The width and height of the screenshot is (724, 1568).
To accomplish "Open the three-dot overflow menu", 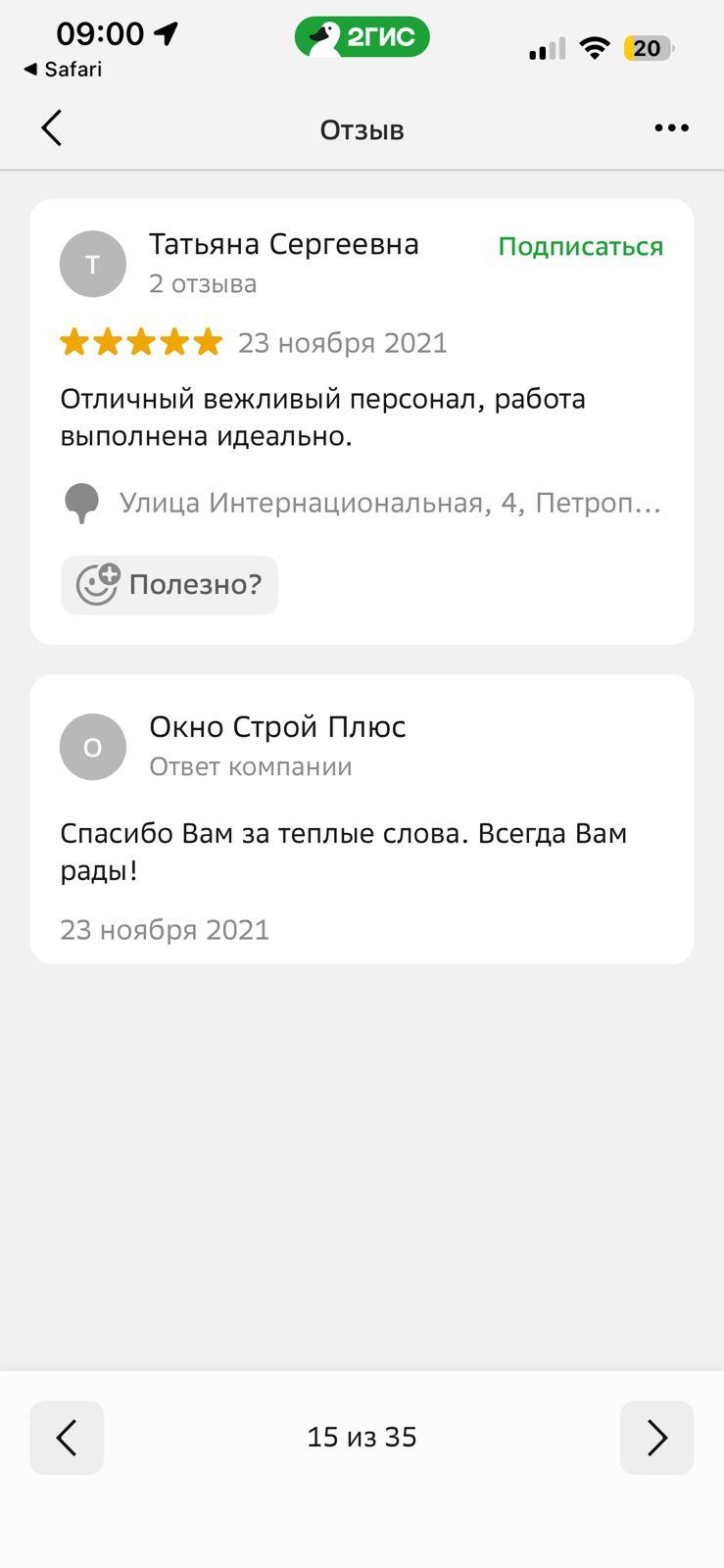I will 671,128.
